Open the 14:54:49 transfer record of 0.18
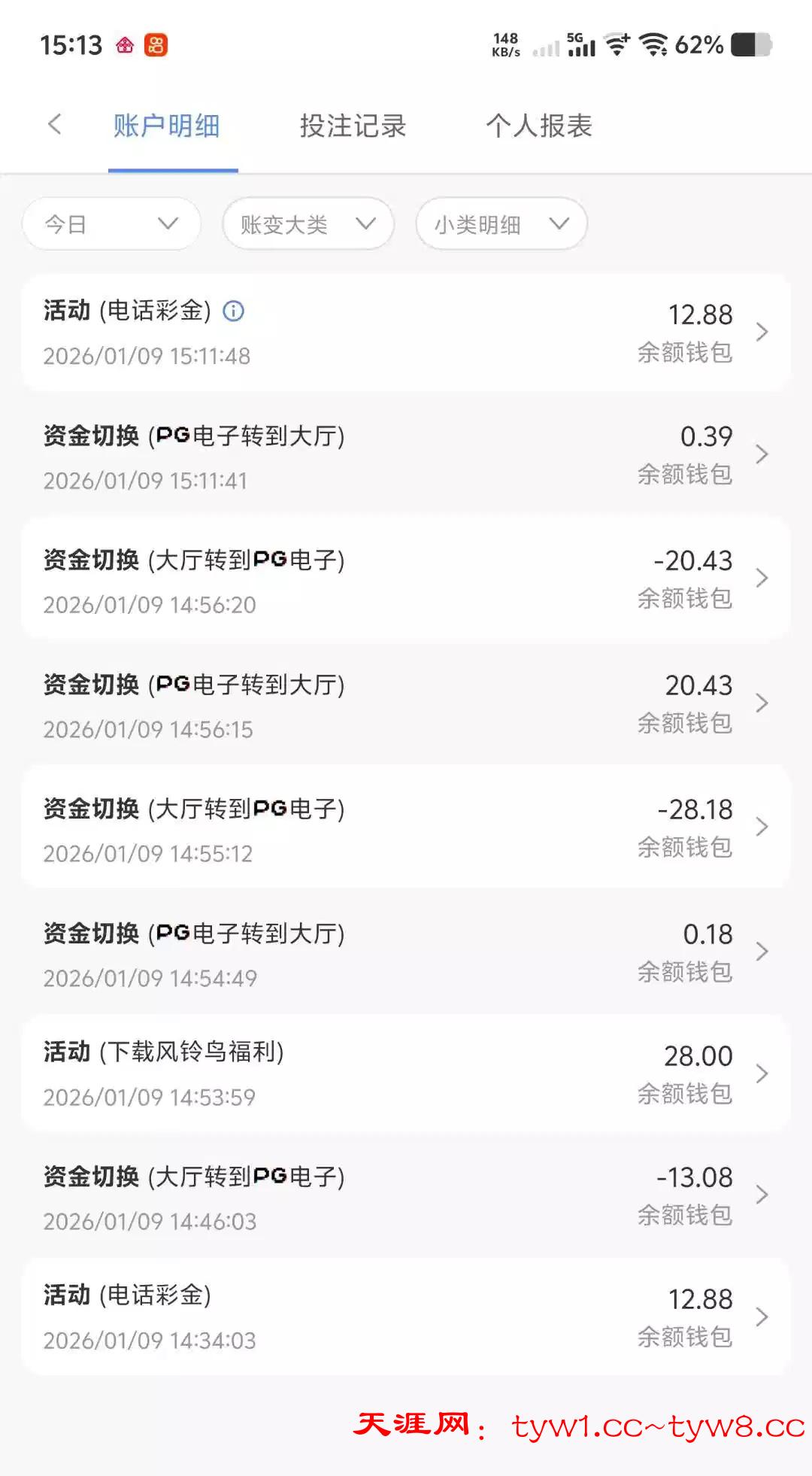This screenshot has height=1476, width=812. (406, 953)
